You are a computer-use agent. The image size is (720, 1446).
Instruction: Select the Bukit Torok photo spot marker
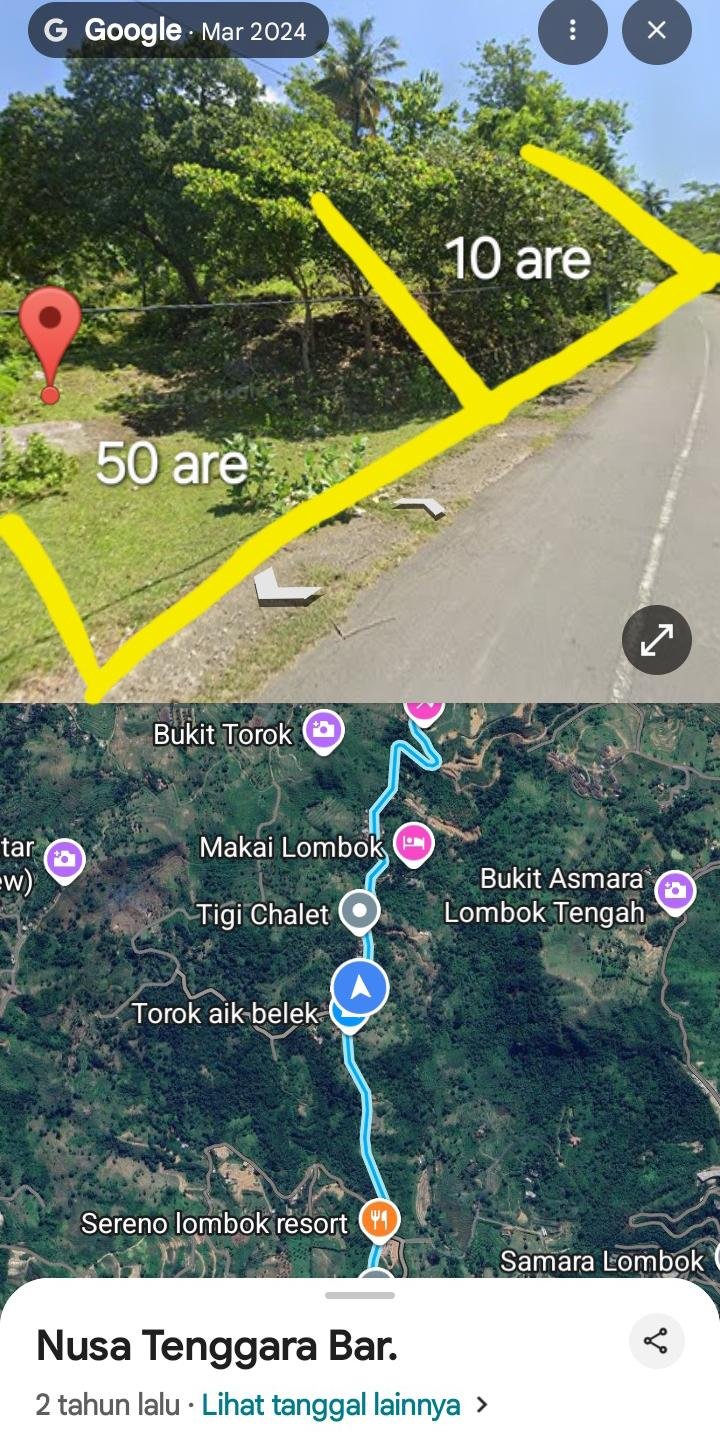click(323, 732)
